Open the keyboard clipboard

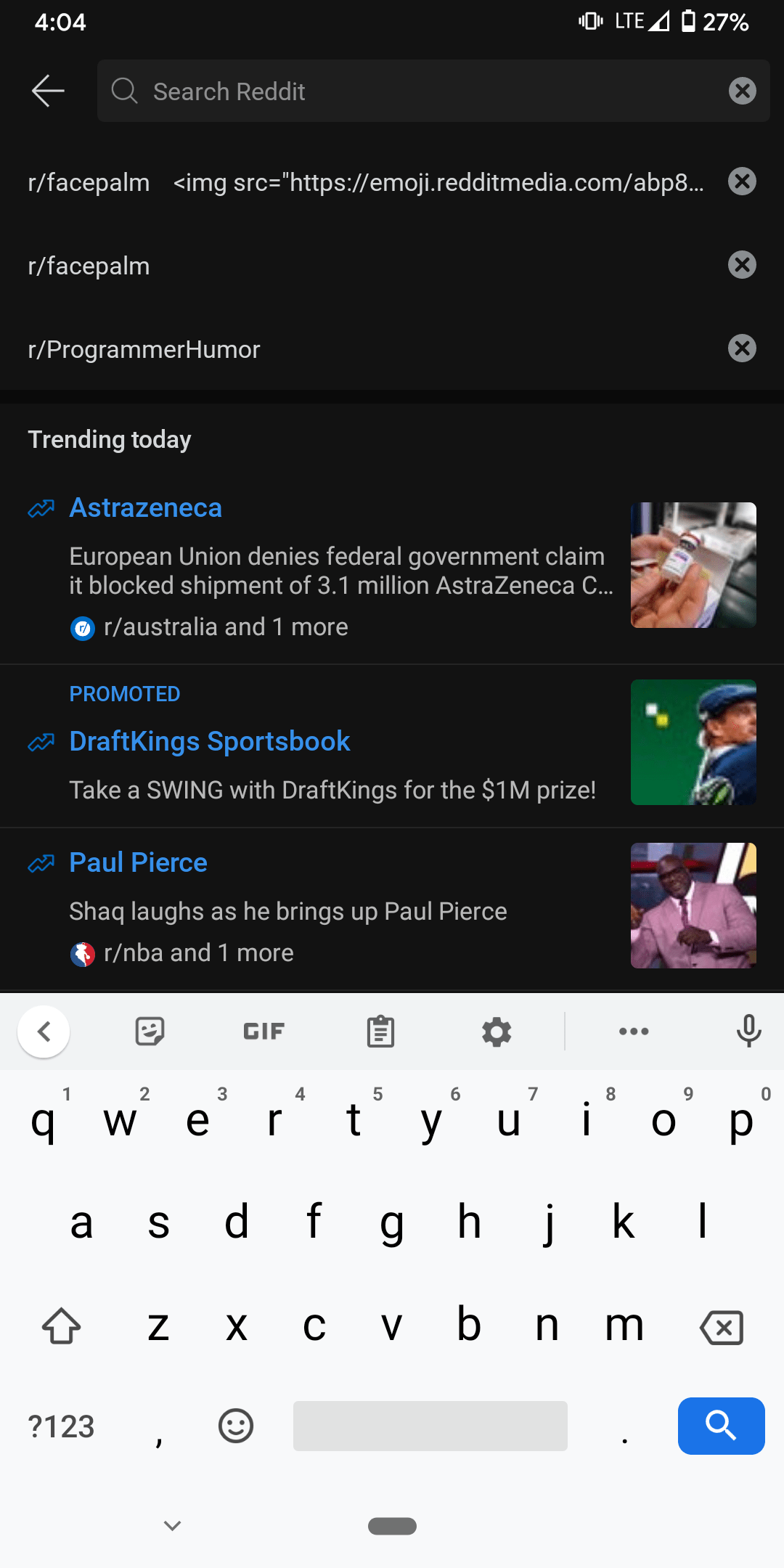(x=380, y=1031)
